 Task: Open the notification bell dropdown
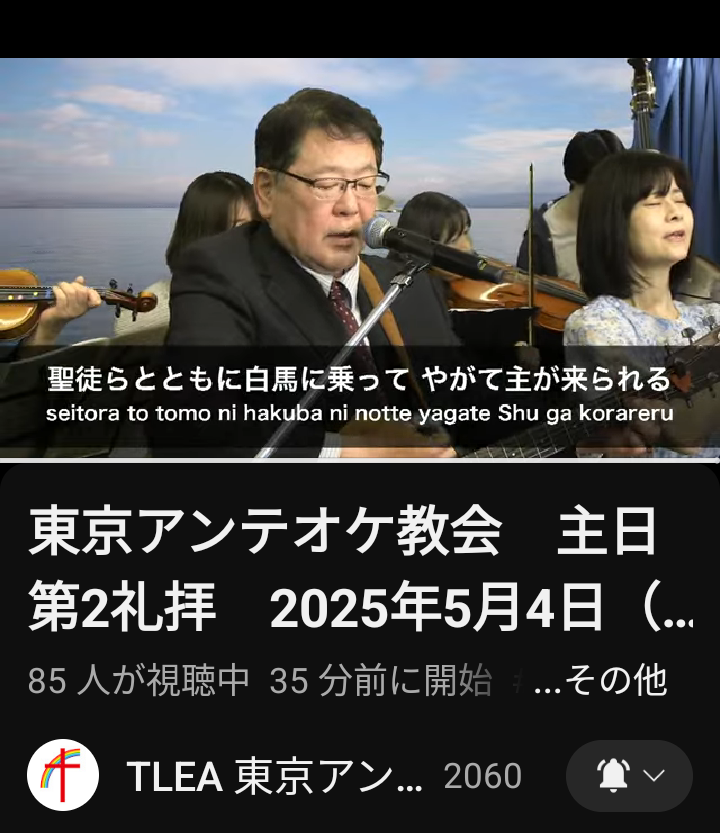point(629,776)
